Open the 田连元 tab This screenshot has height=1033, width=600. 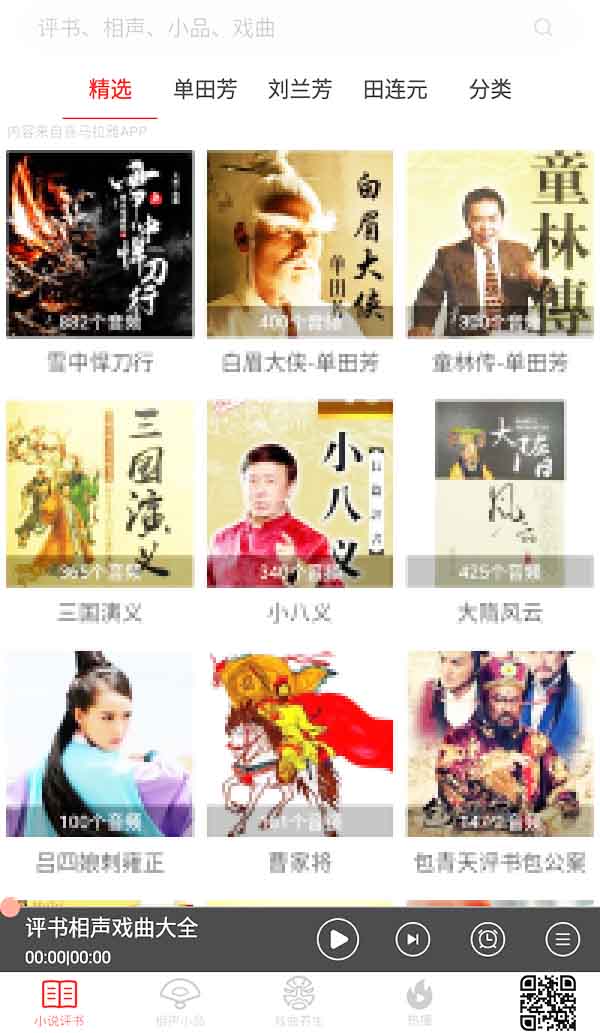(x=395, y=89)
